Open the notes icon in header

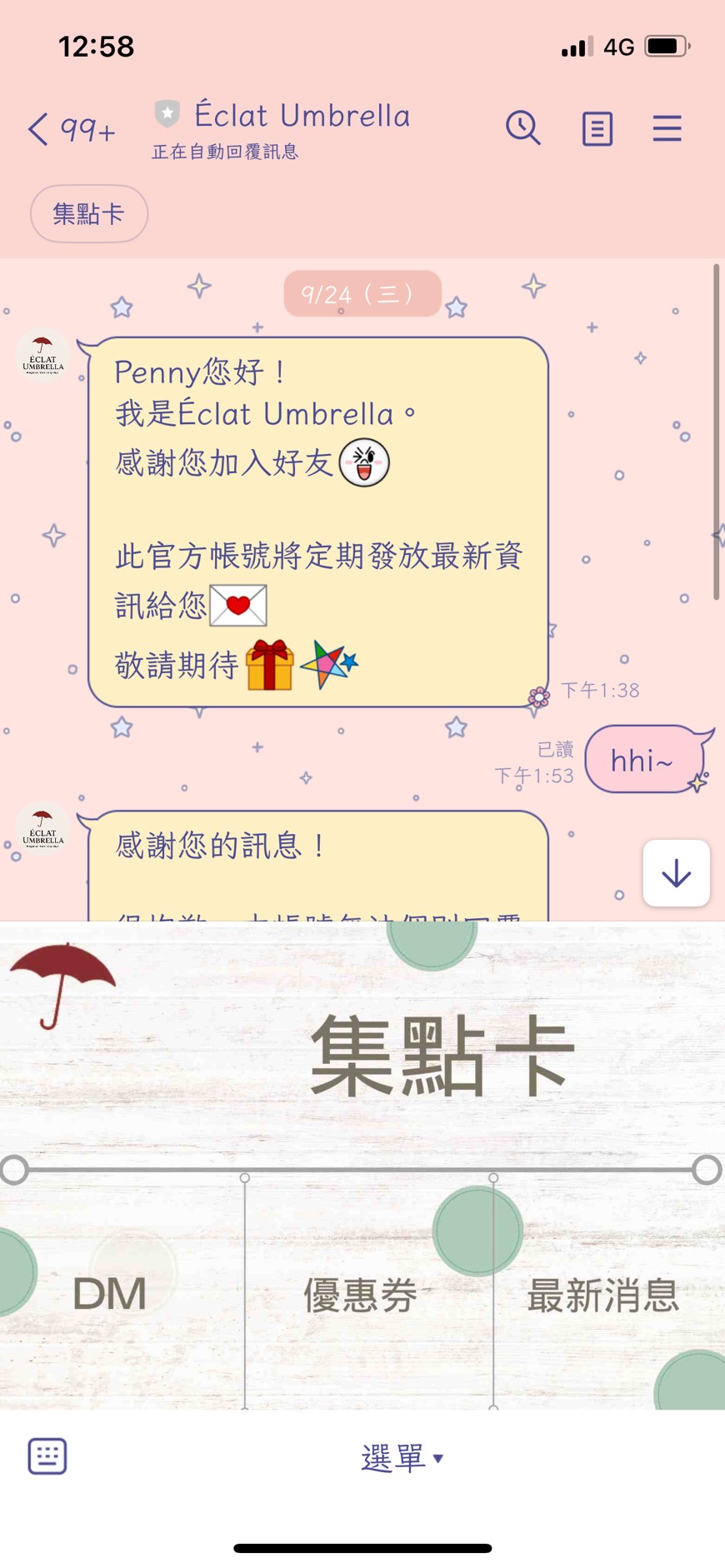[597, 129]
